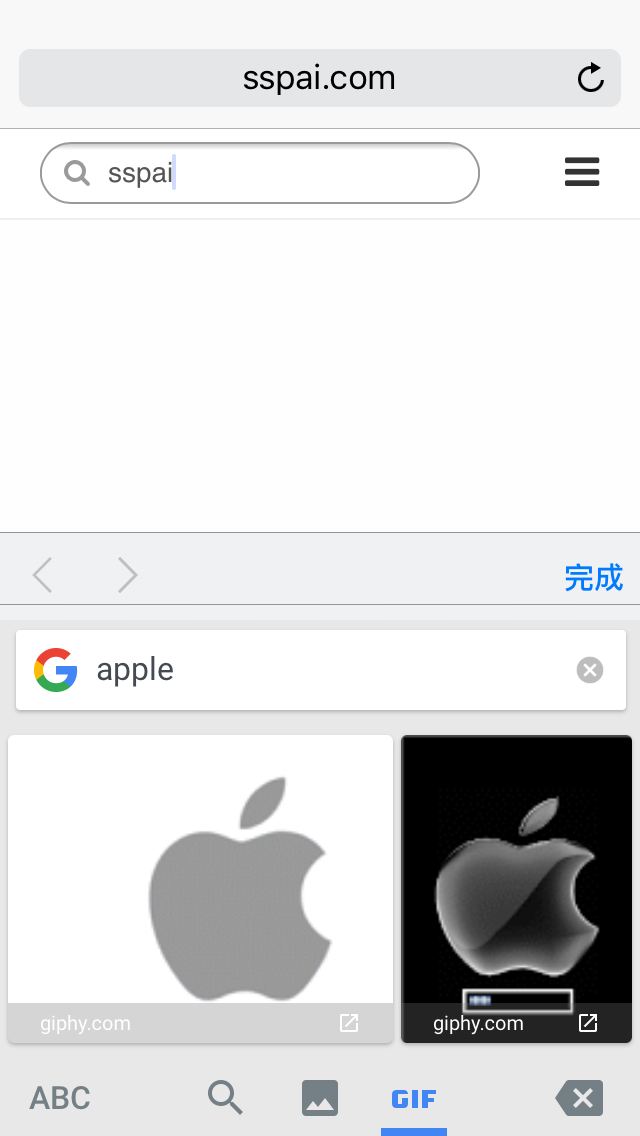The height and width of the screenshot is (1136, 640).
Task: Go to previous form field arrow
Action: pyautogui.click(x=42, y=575)
